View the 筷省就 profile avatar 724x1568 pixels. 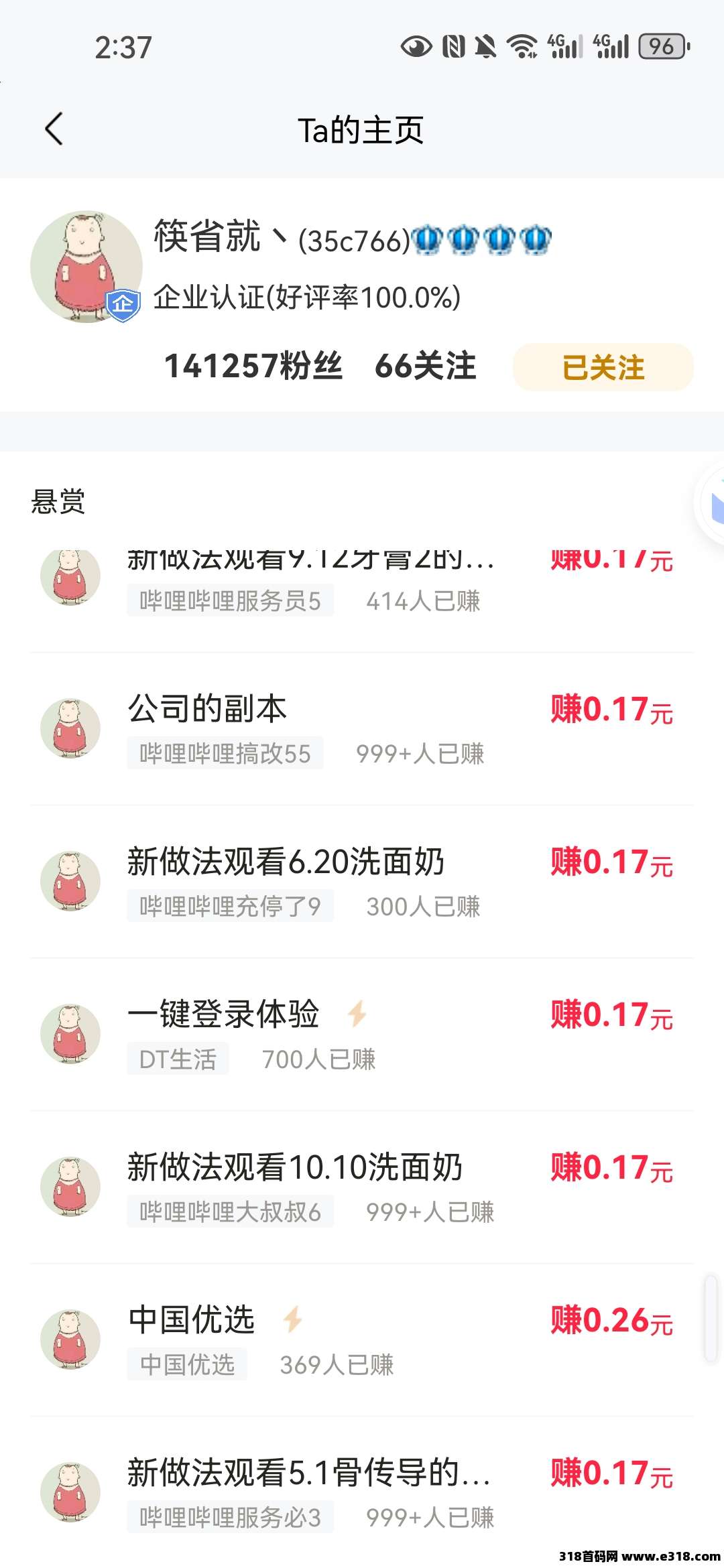click(x=86, y=267)
